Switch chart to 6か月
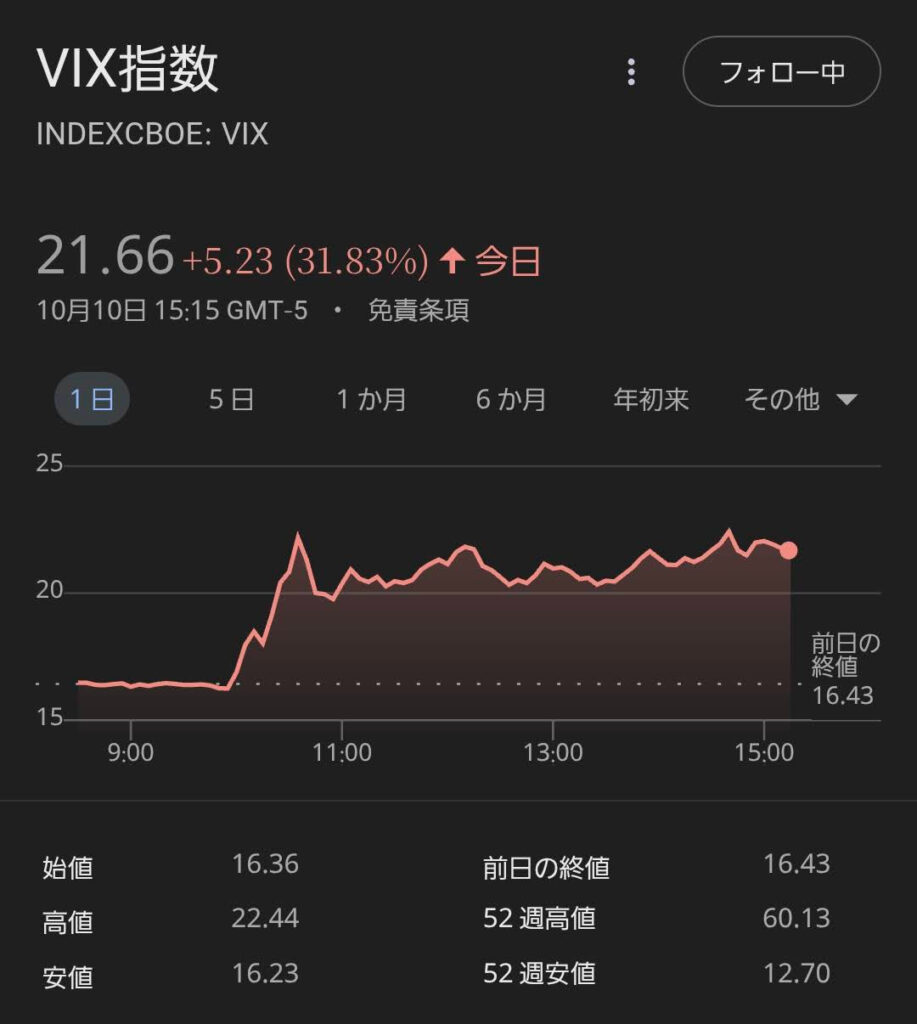This screenshot has height=1024, width=917. point(511,400)
